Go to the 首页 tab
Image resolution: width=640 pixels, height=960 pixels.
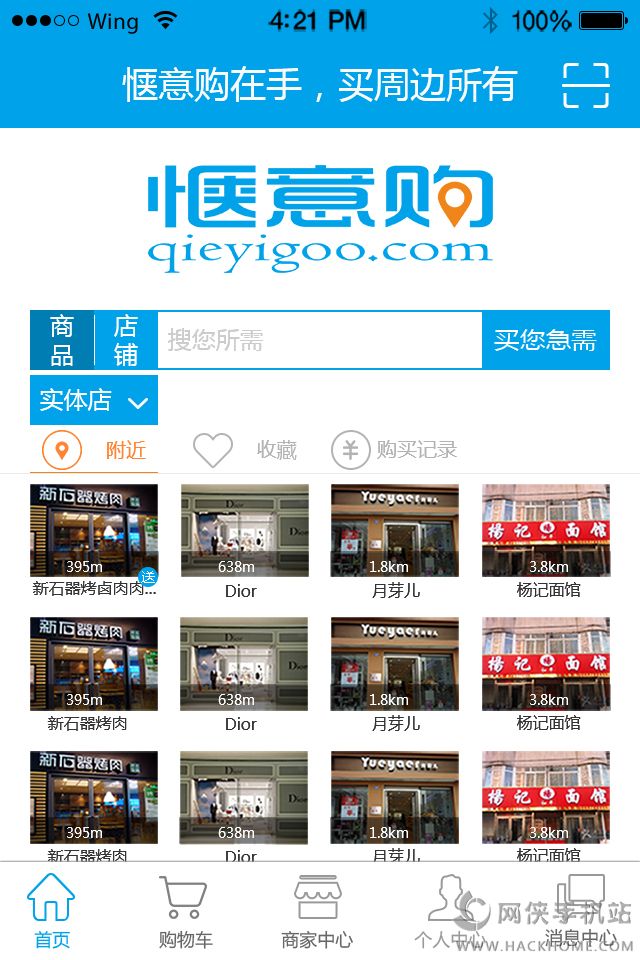point(51,912)
